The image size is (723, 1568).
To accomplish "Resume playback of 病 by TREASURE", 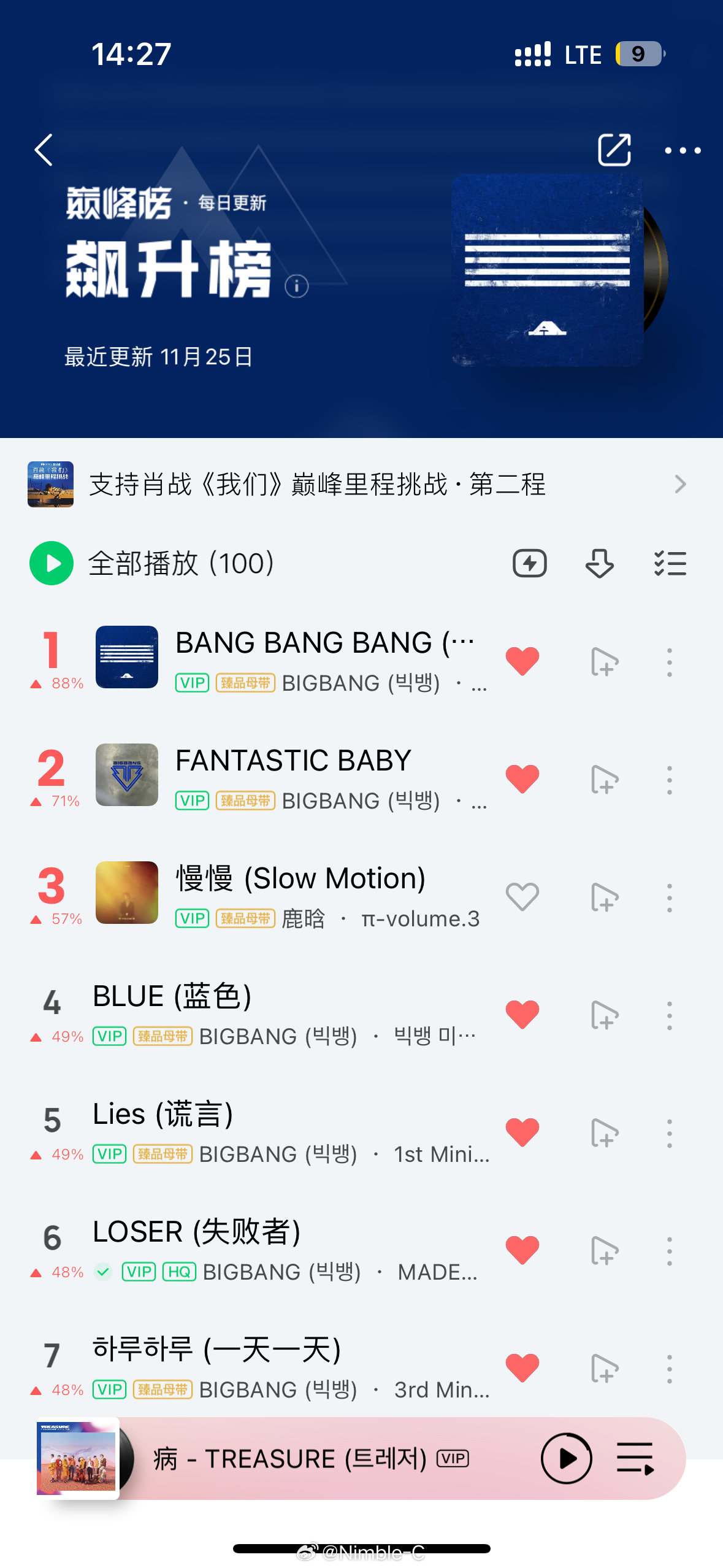I will pyautogui.click(x=566, y=1458).
